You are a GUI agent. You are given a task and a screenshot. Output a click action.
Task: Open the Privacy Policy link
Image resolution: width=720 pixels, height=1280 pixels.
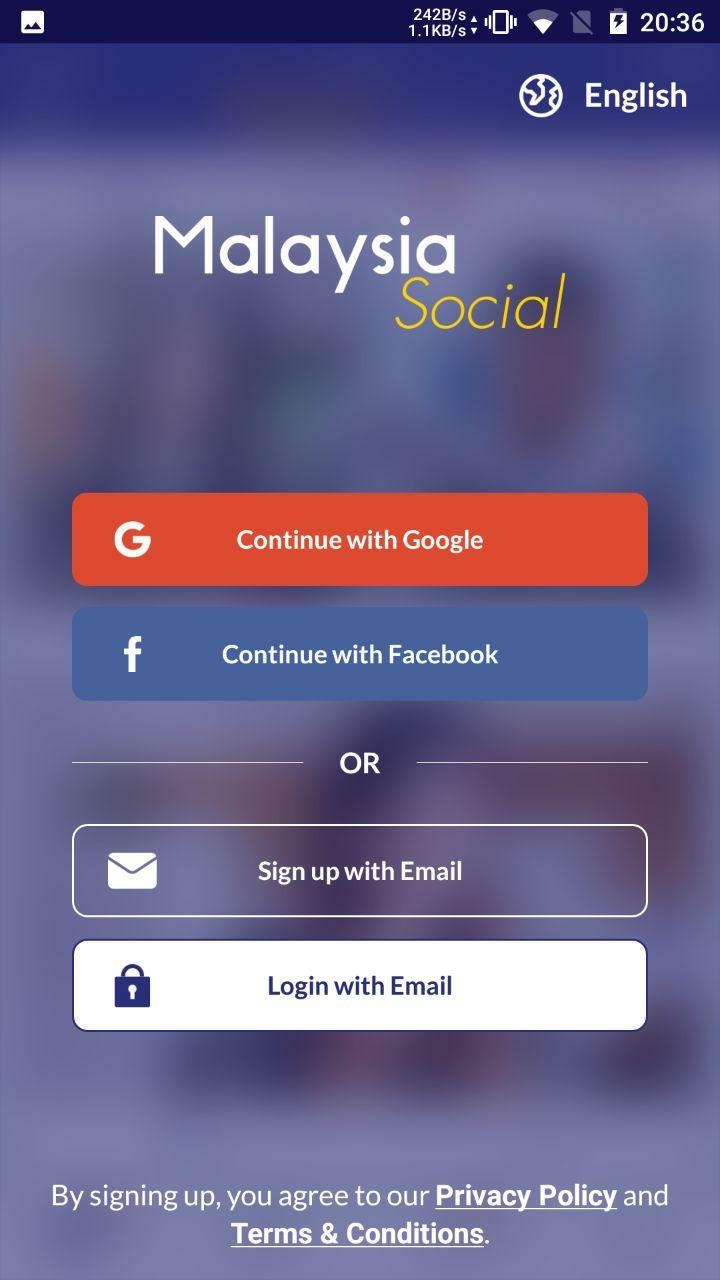[x=526, y=1195]
